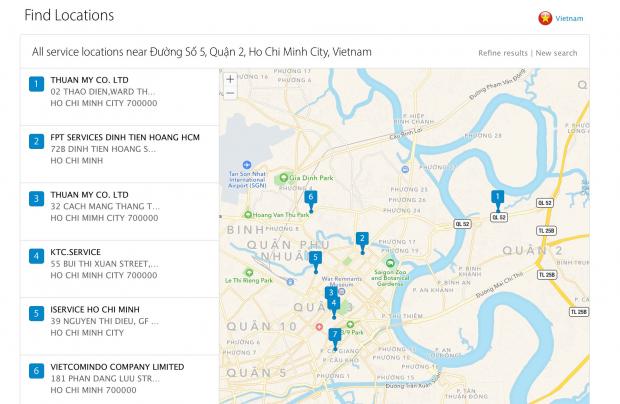Zoom out on the map

pos(231,93)
